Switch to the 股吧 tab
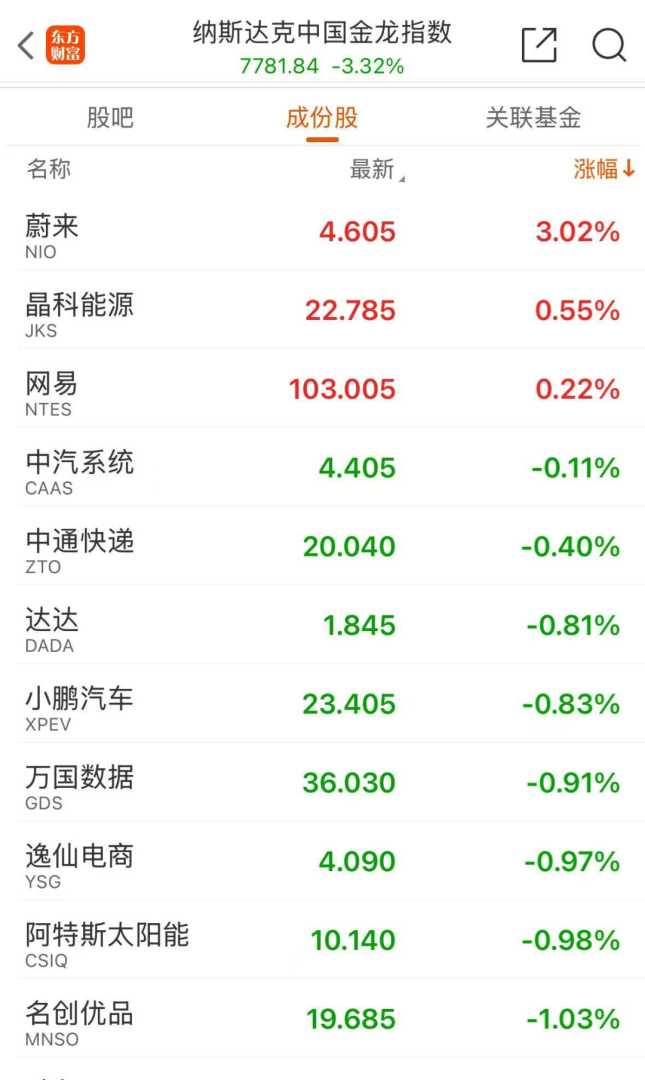645x1080 pixels. click(110, 118)
